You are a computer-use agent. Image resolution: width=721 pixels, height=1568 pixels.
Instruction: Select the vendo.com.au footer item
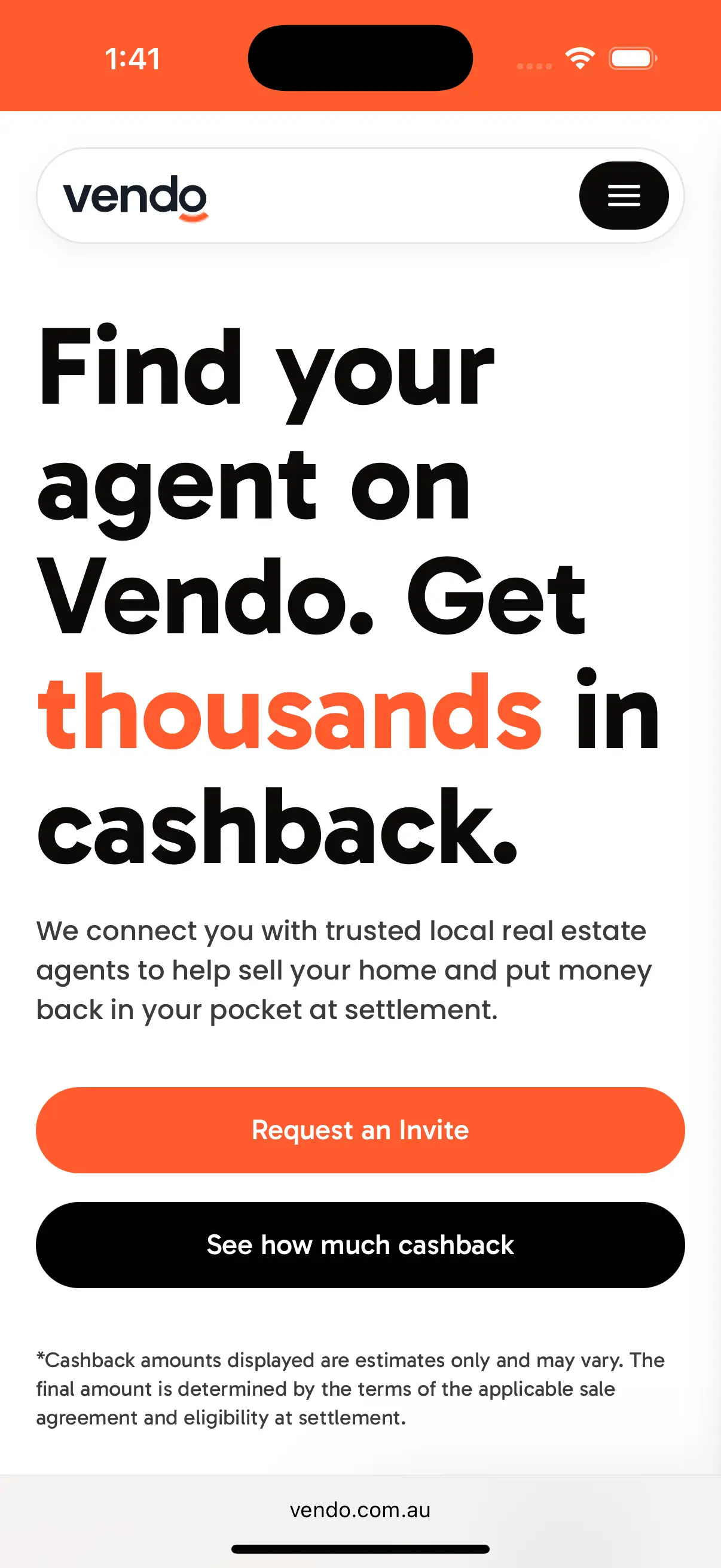coord(360,1509)
